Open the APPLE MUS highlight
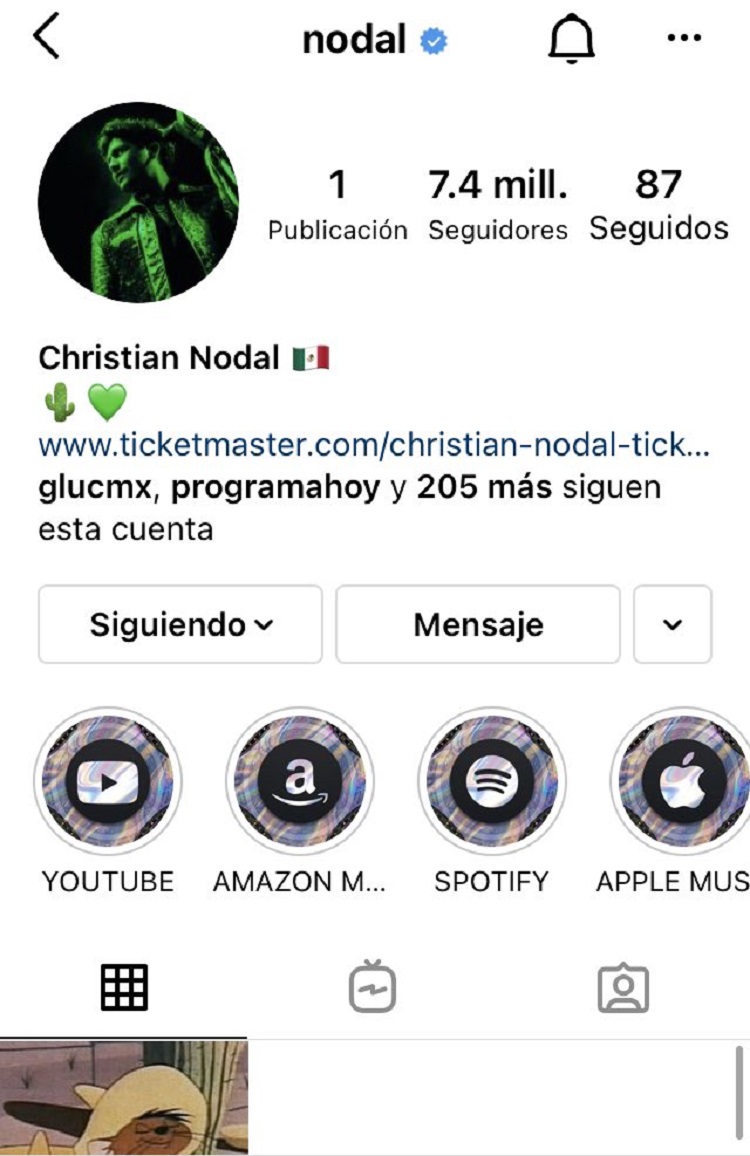The image size is (750, 1156). tap(682, 781)
